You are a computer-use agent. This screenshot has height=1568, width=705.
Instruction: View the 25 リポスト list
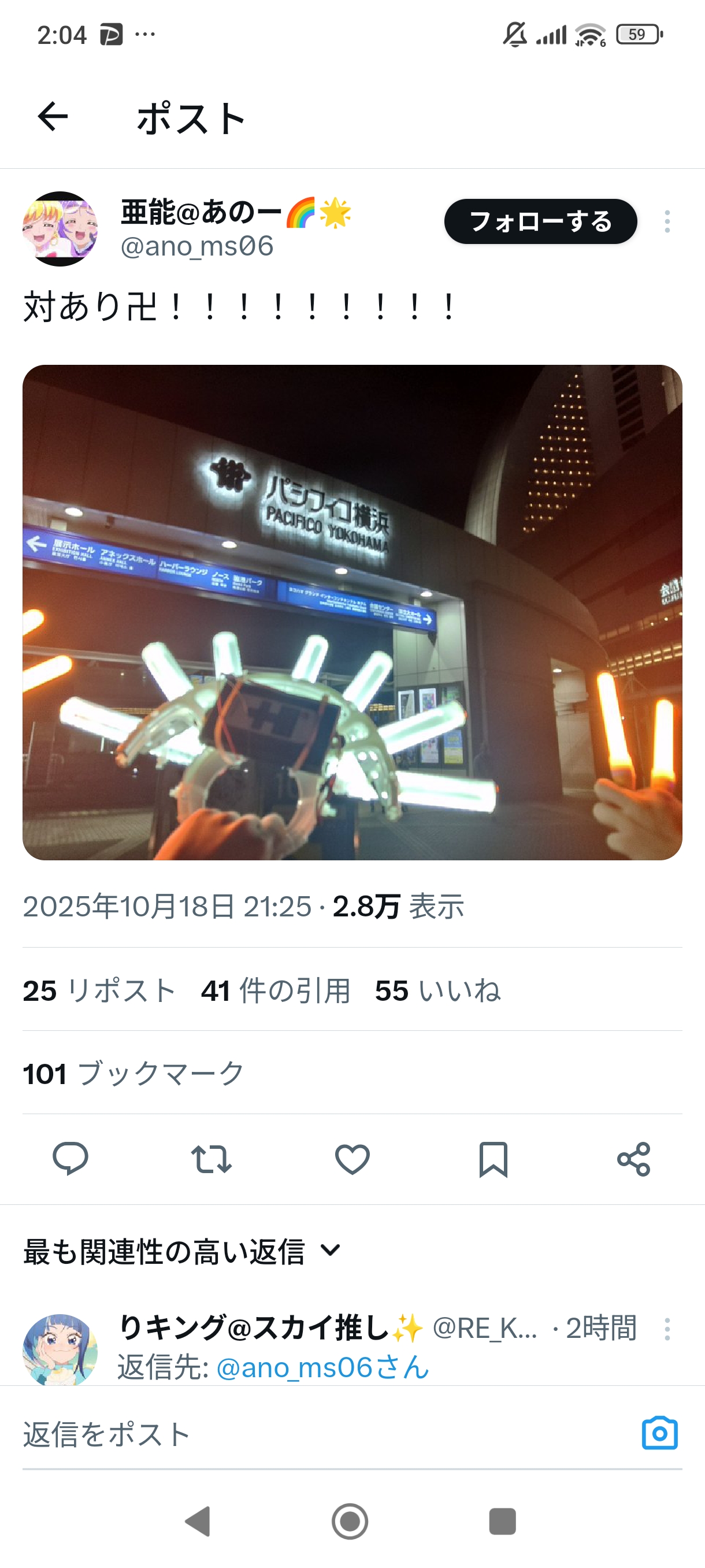coord(99,990)
